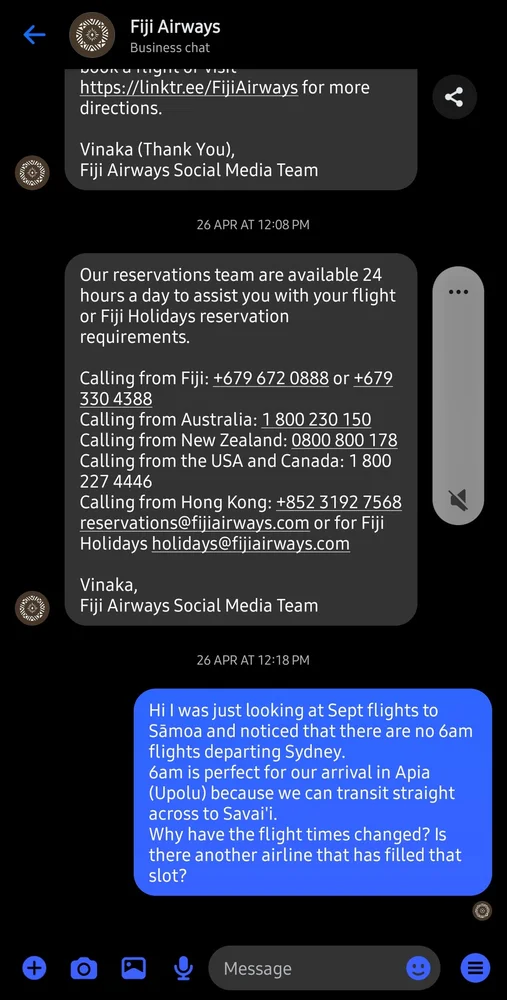Tap the muted speaker icon

point(458,499)
